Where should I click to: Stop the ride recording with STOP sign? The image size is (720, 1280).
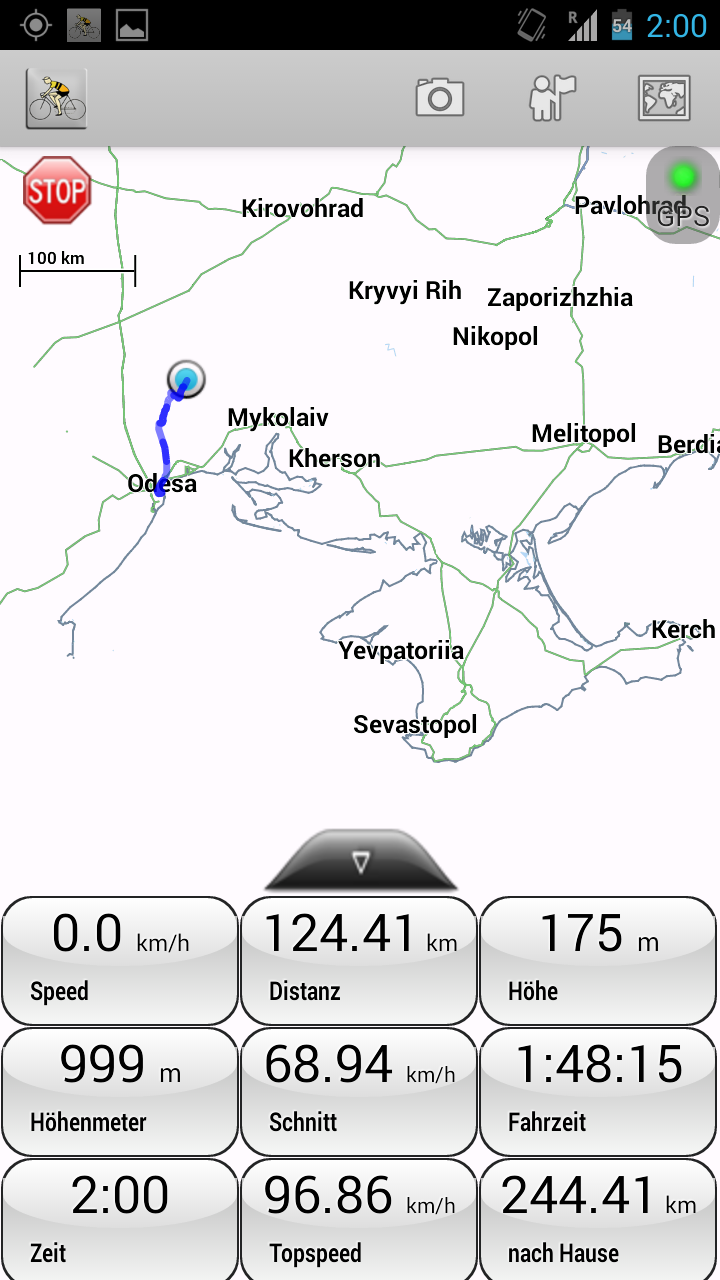point(57,190)
